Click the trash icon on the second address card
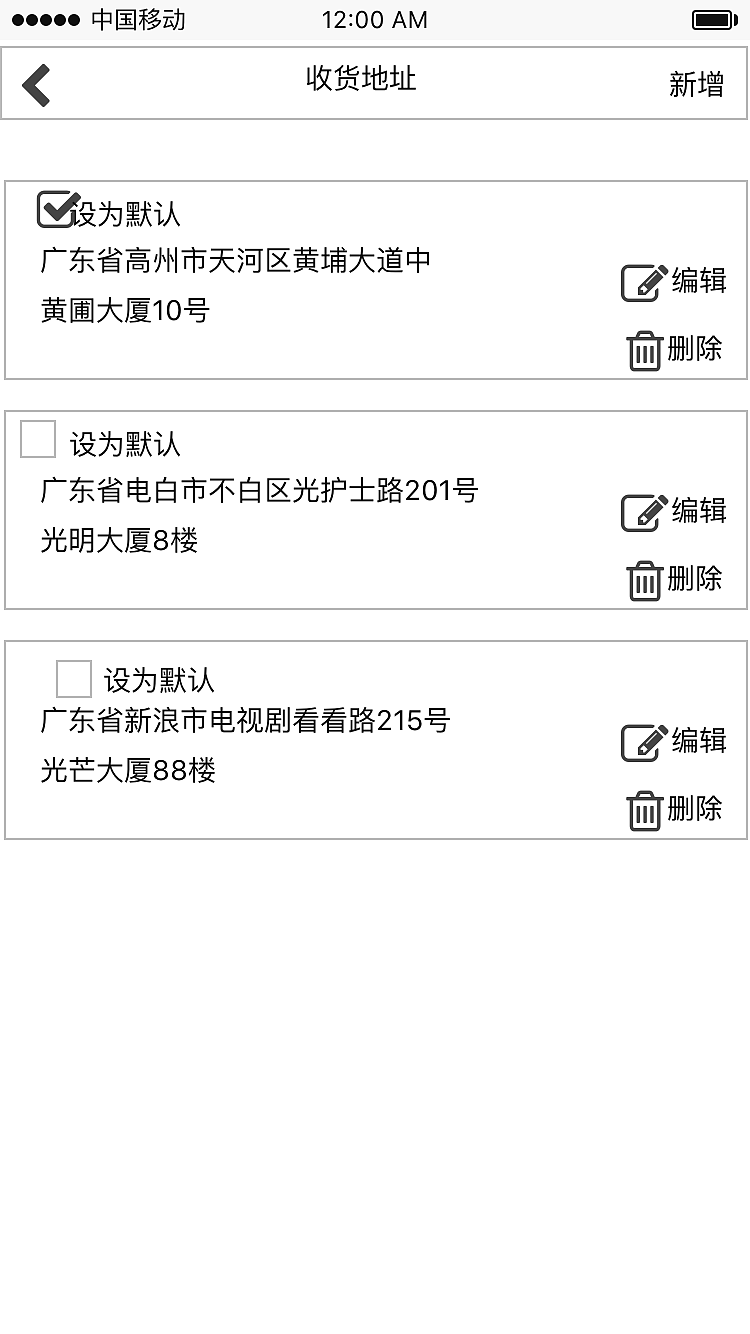 click(x=645, y=579)
